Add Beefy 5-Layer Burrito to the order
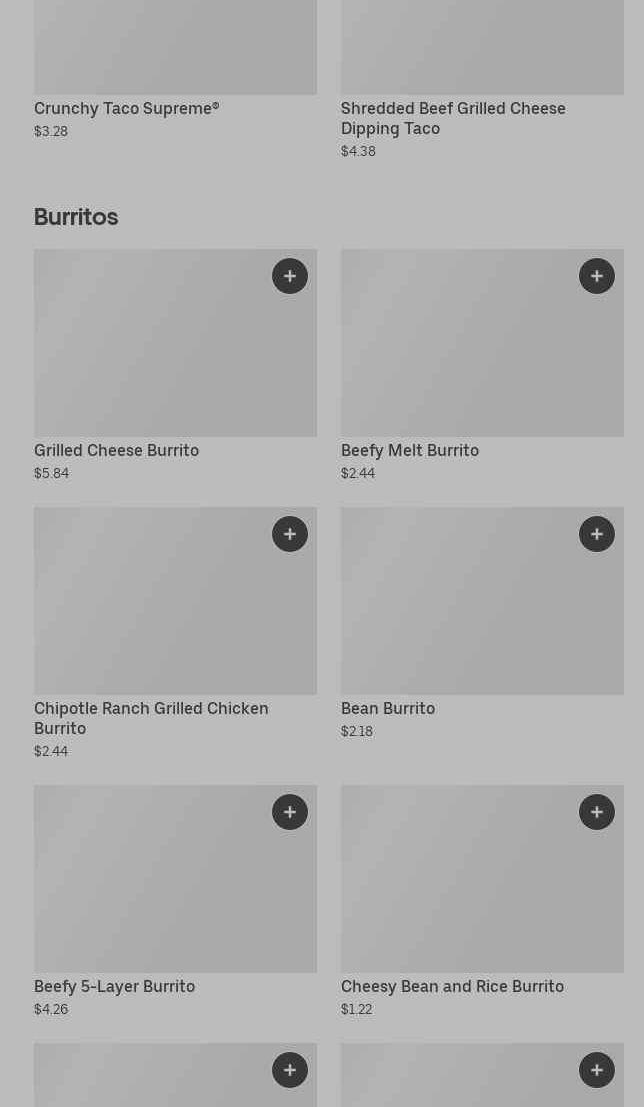644x1107 pixels. 290,812
